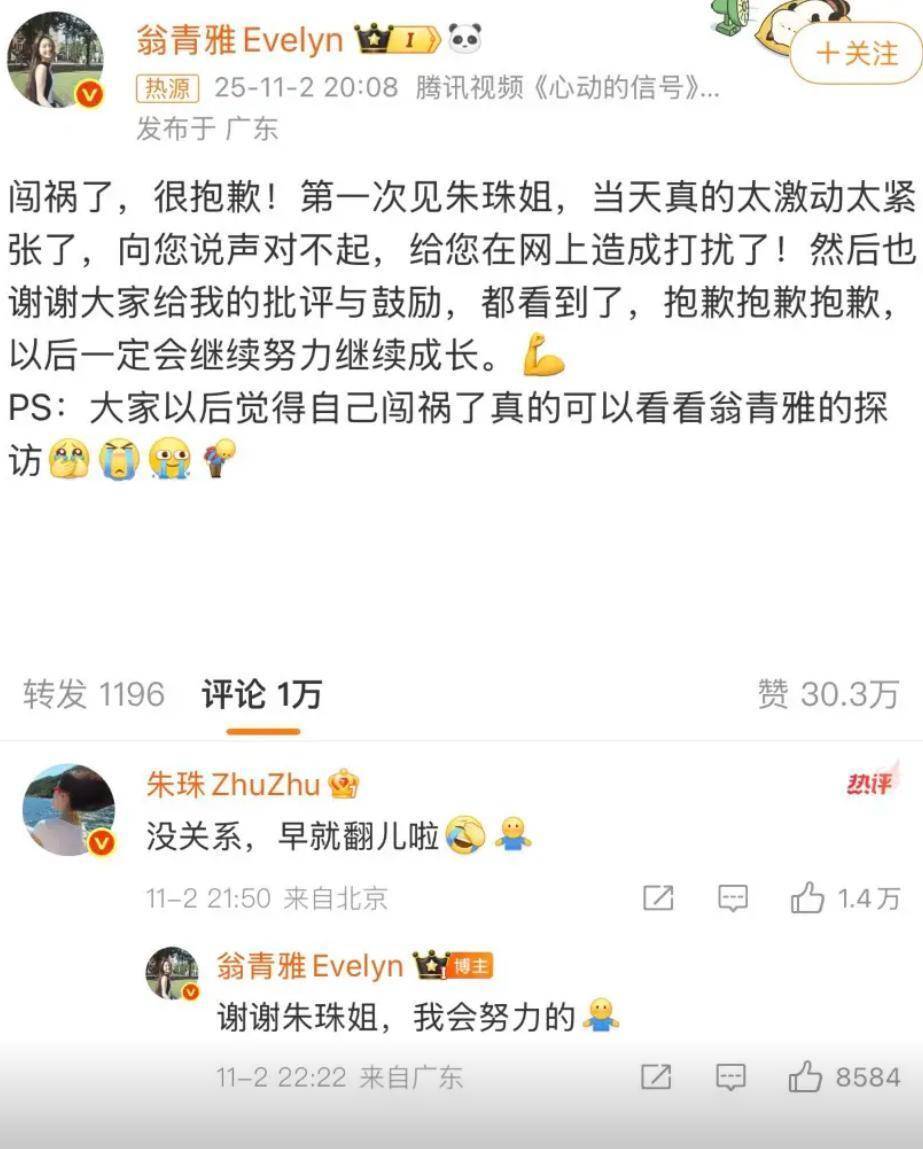923x1149 pixels.
Task: Open 腾讯视频《心动的信号》 source link
Action: [567, 88]
